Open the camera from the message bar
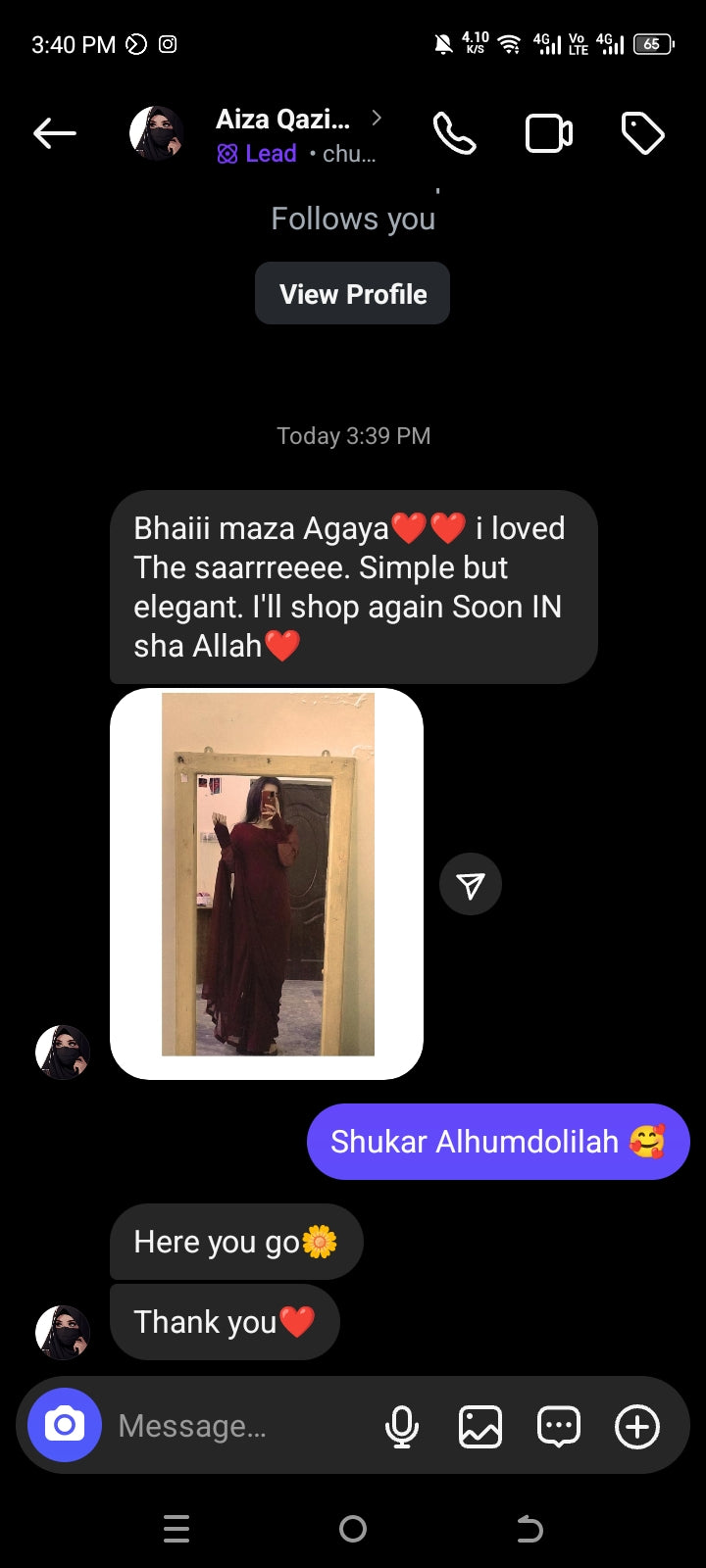Viewport: 706px width, 1568px height. pos(65,1425)
